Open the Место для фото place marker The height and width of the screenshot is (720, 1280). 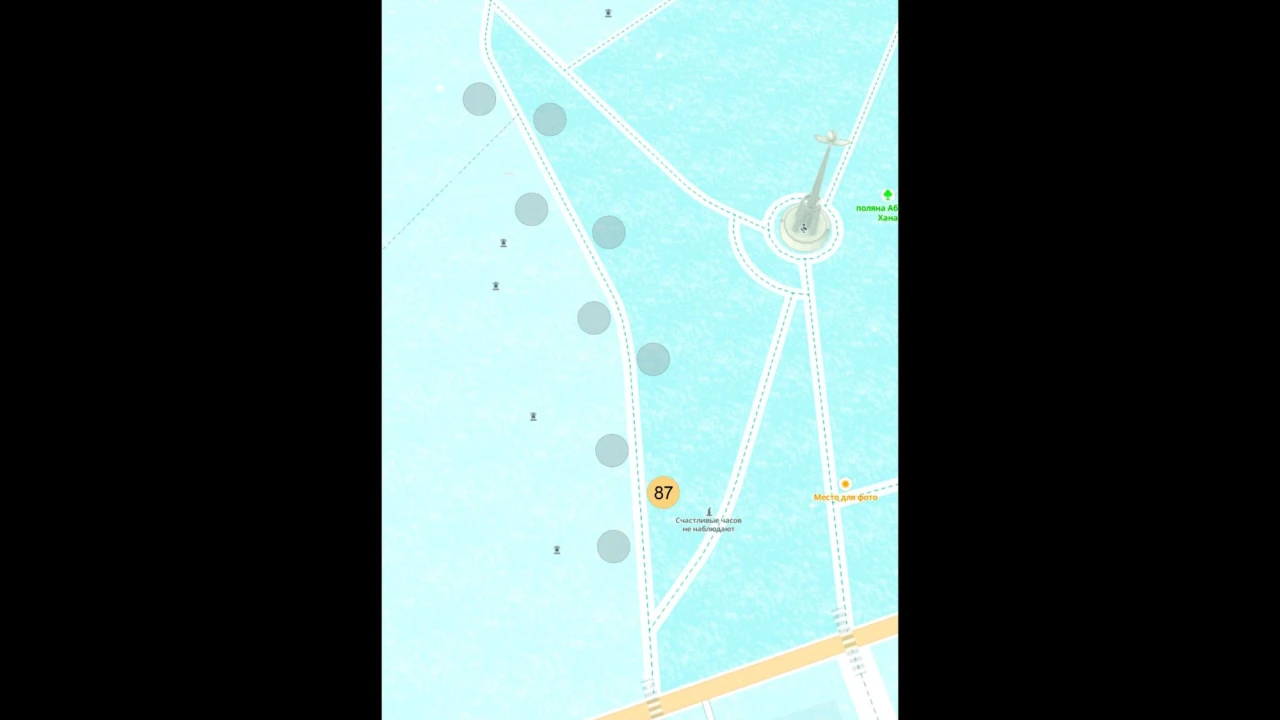(x=845, y=485)
